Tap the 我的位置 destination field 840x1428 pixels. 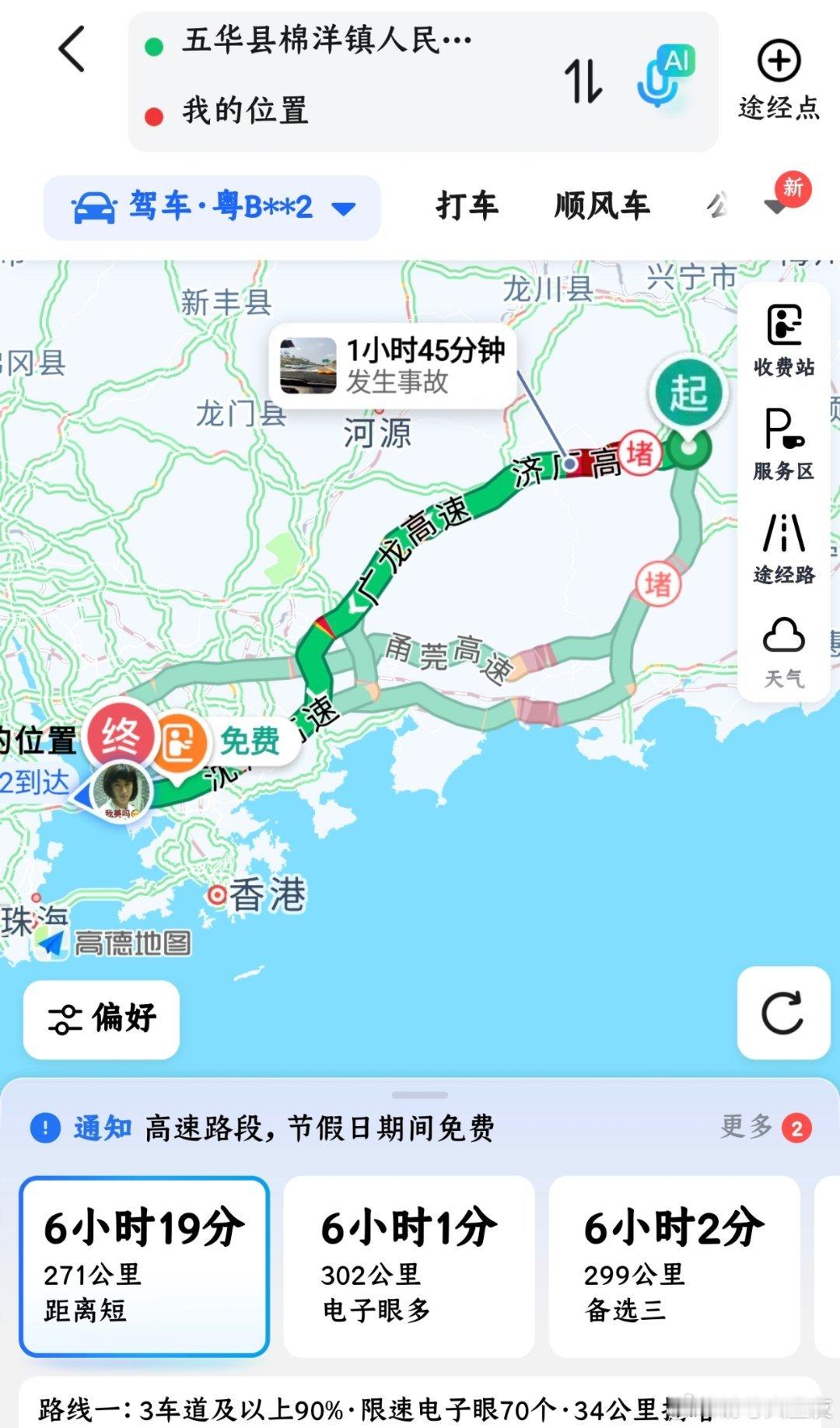[x=249, y=111]
